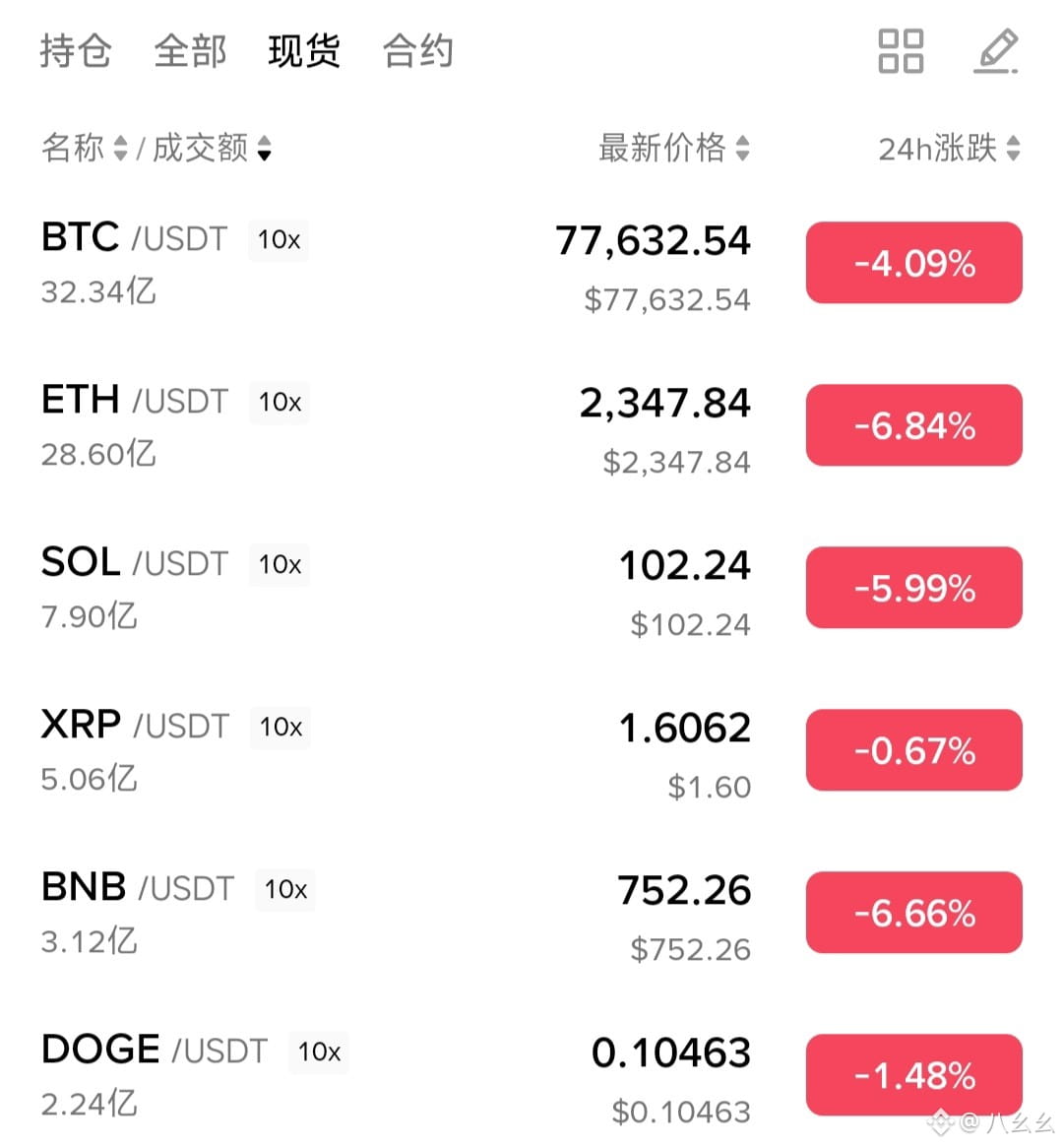Sort by 最新价格
The image size is (1063, 1148).
(x=674, y=149)
